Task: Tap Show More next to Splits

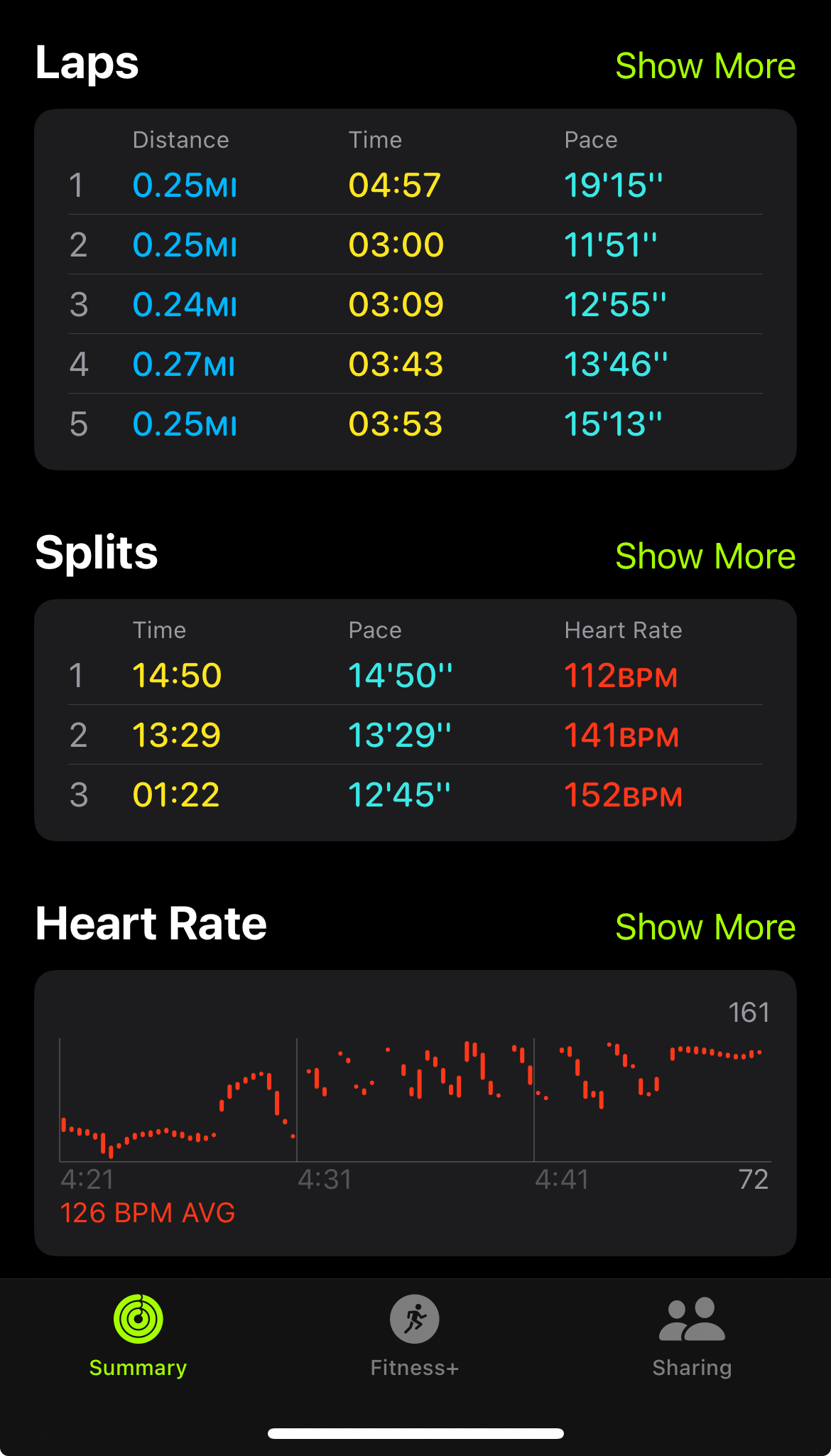Action: (x=705, y=556)
